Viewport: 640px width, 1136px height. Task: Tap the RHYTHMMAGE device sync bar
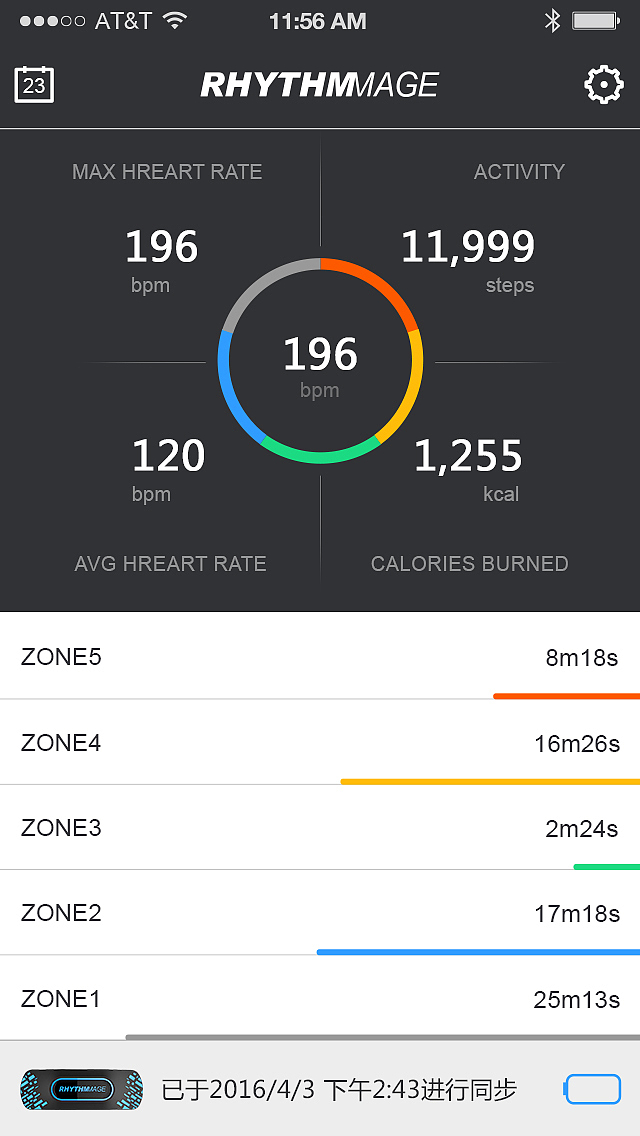320,1089
